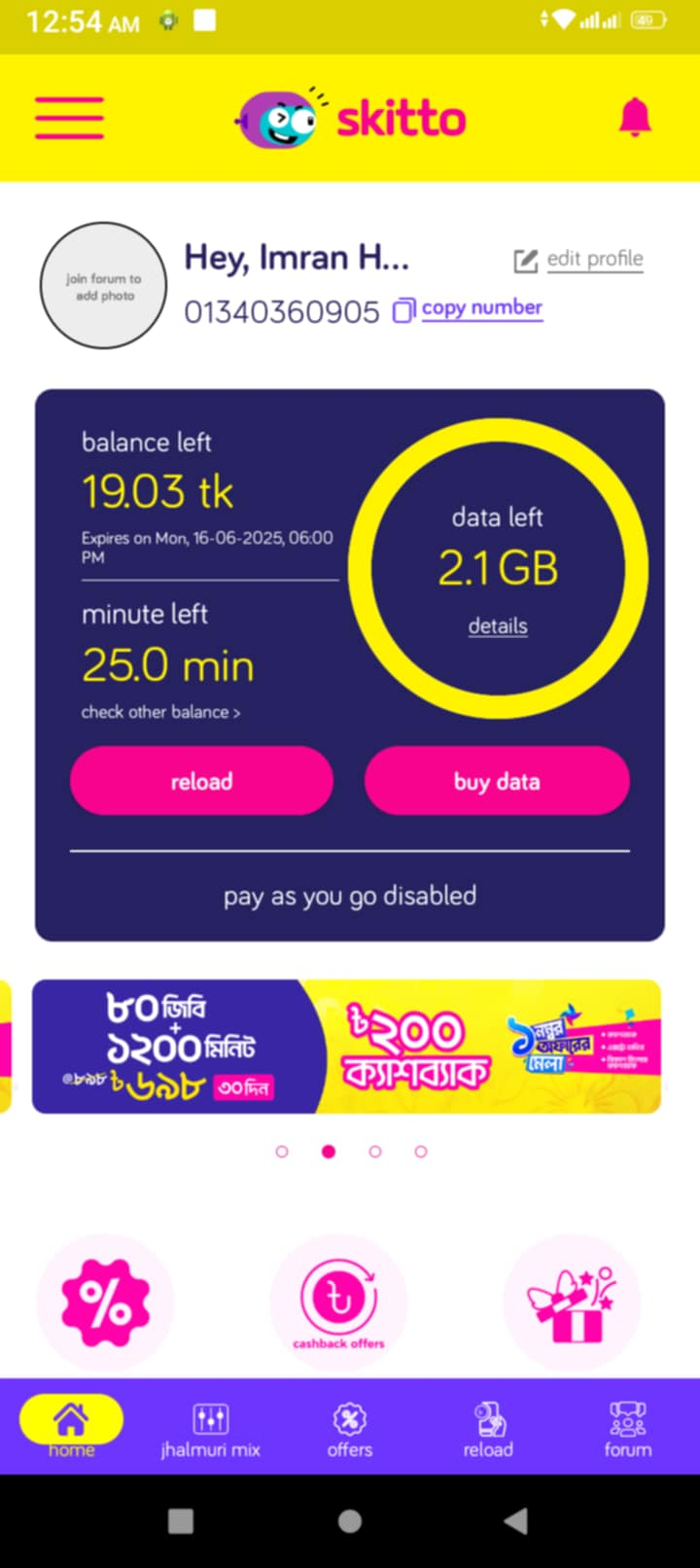Switch to the reload tab
This screenshot has width=700, height=1568.
pyautogui.click(x=488, y=1430)
